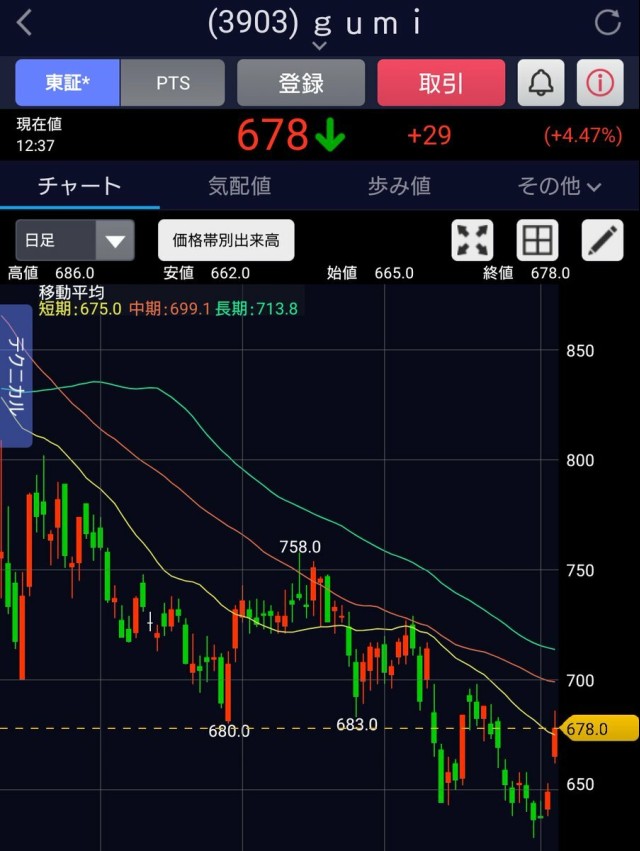Tap the 登録 button

[301, 83]
